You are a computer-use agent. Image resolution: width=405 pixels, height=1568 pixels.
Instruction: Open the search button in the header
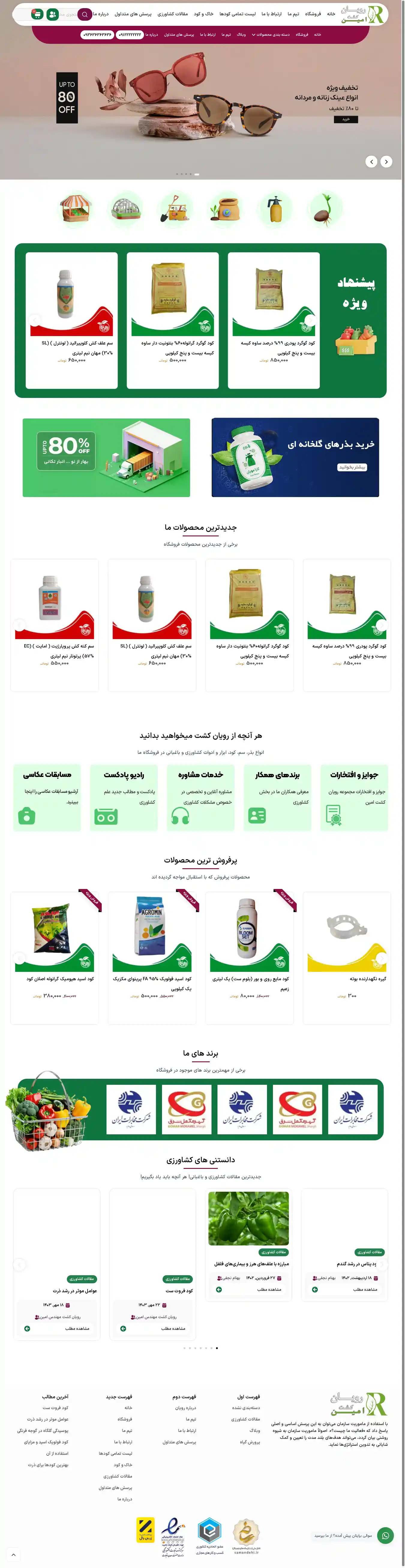[85, 14]
